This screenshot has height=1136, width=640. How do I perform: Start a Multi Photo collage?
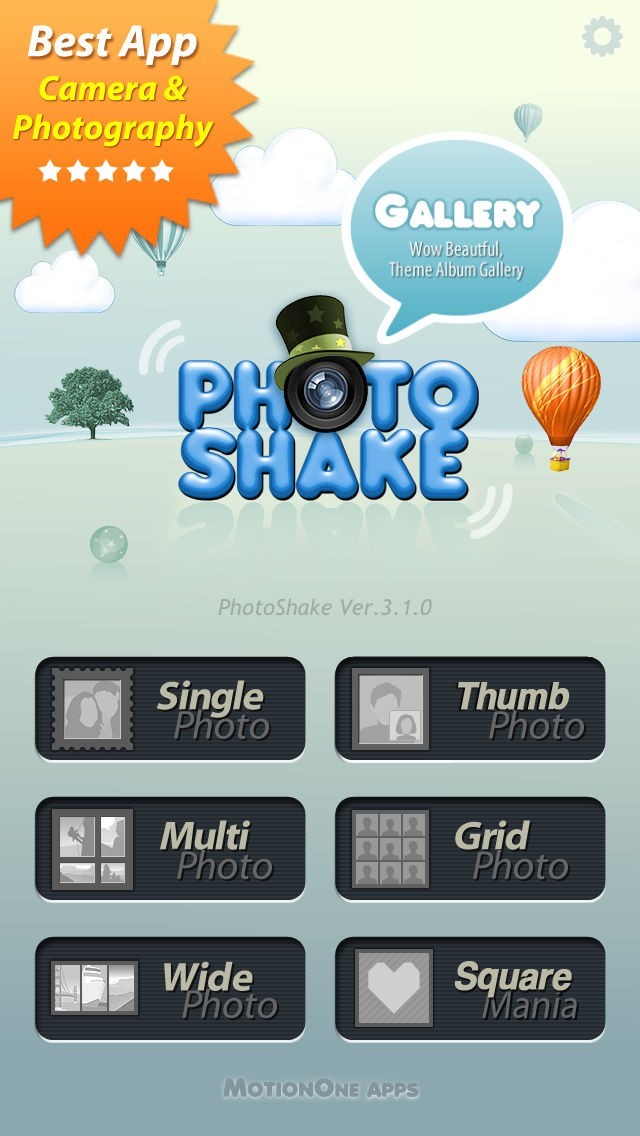(x=170, y=849)
